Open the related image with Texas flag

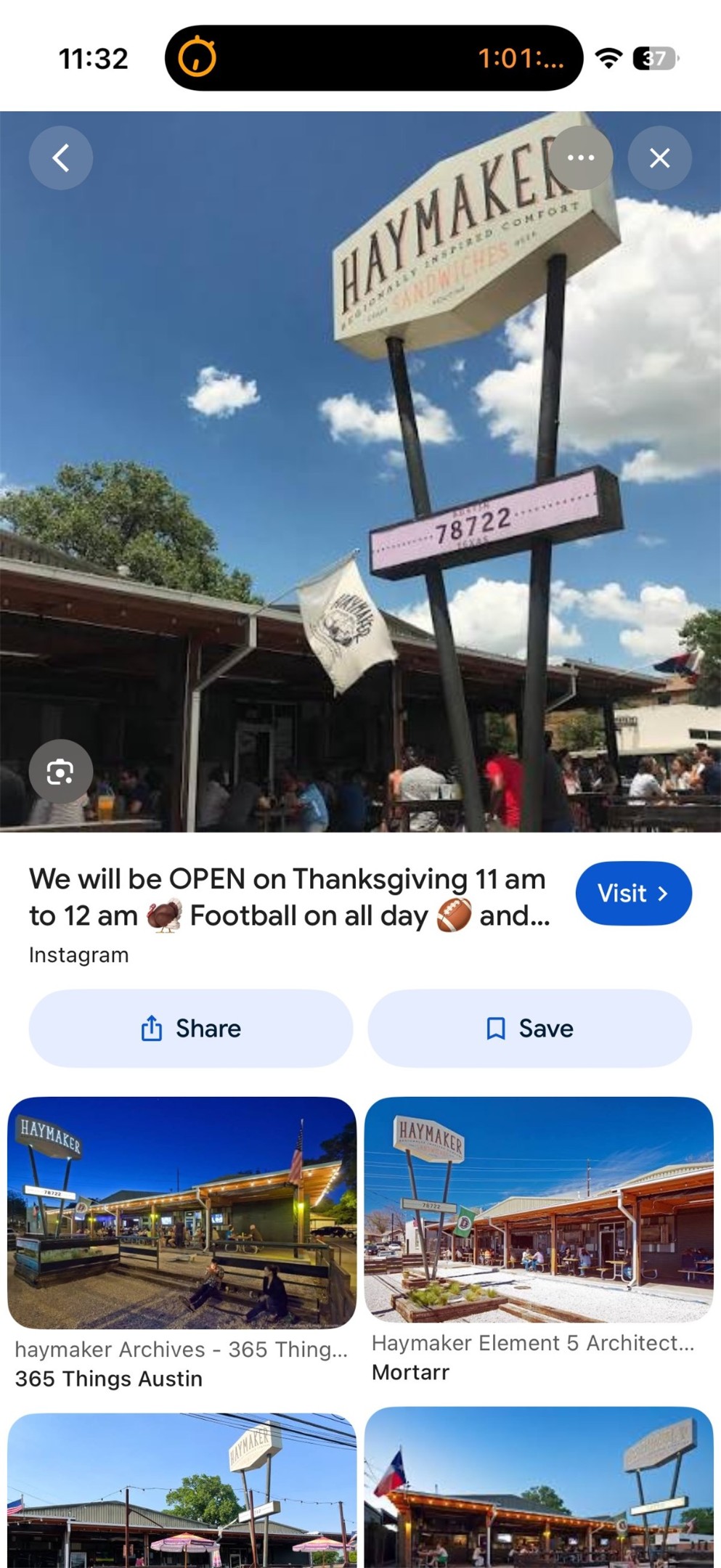click(x=539, y=1488)
